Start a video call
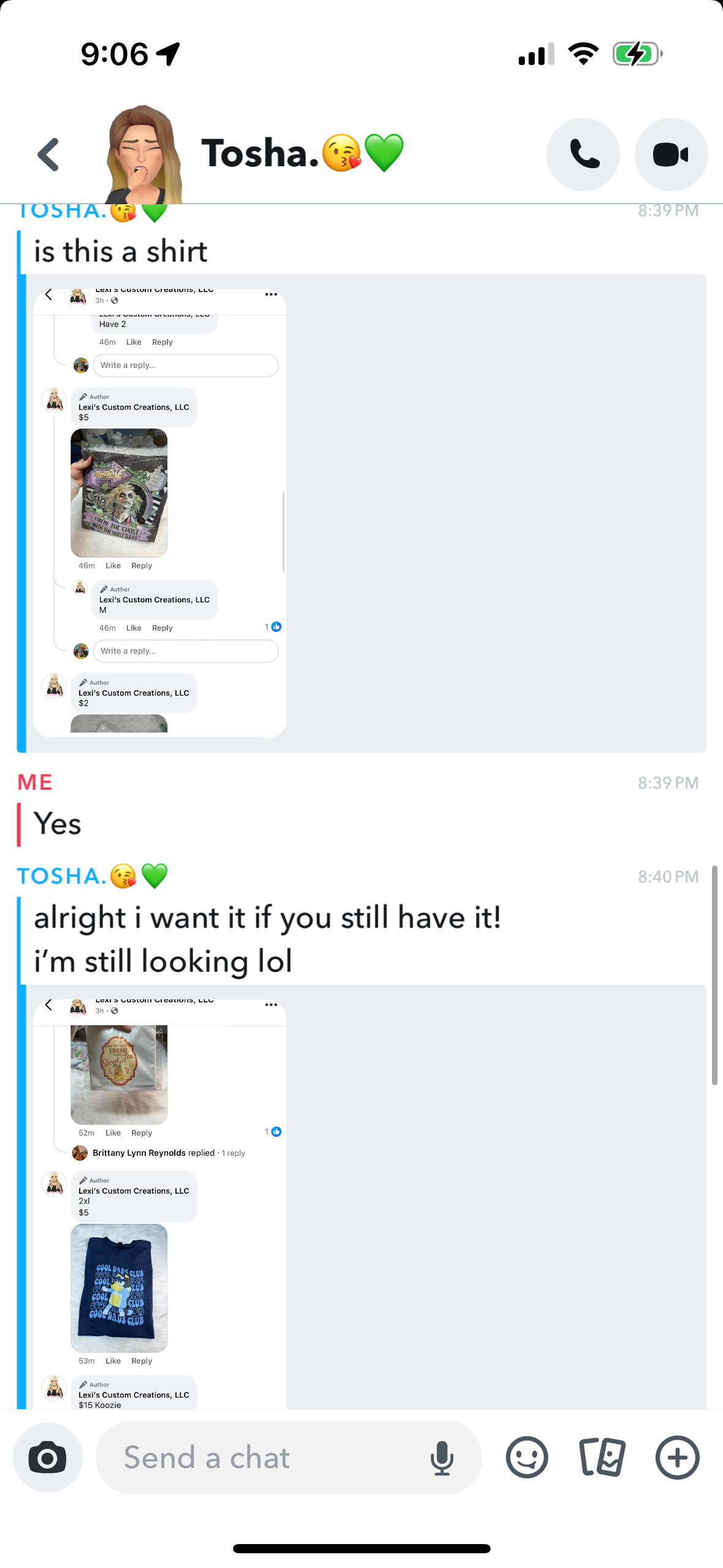This screenshot has width=723, height=1568. 670,154
